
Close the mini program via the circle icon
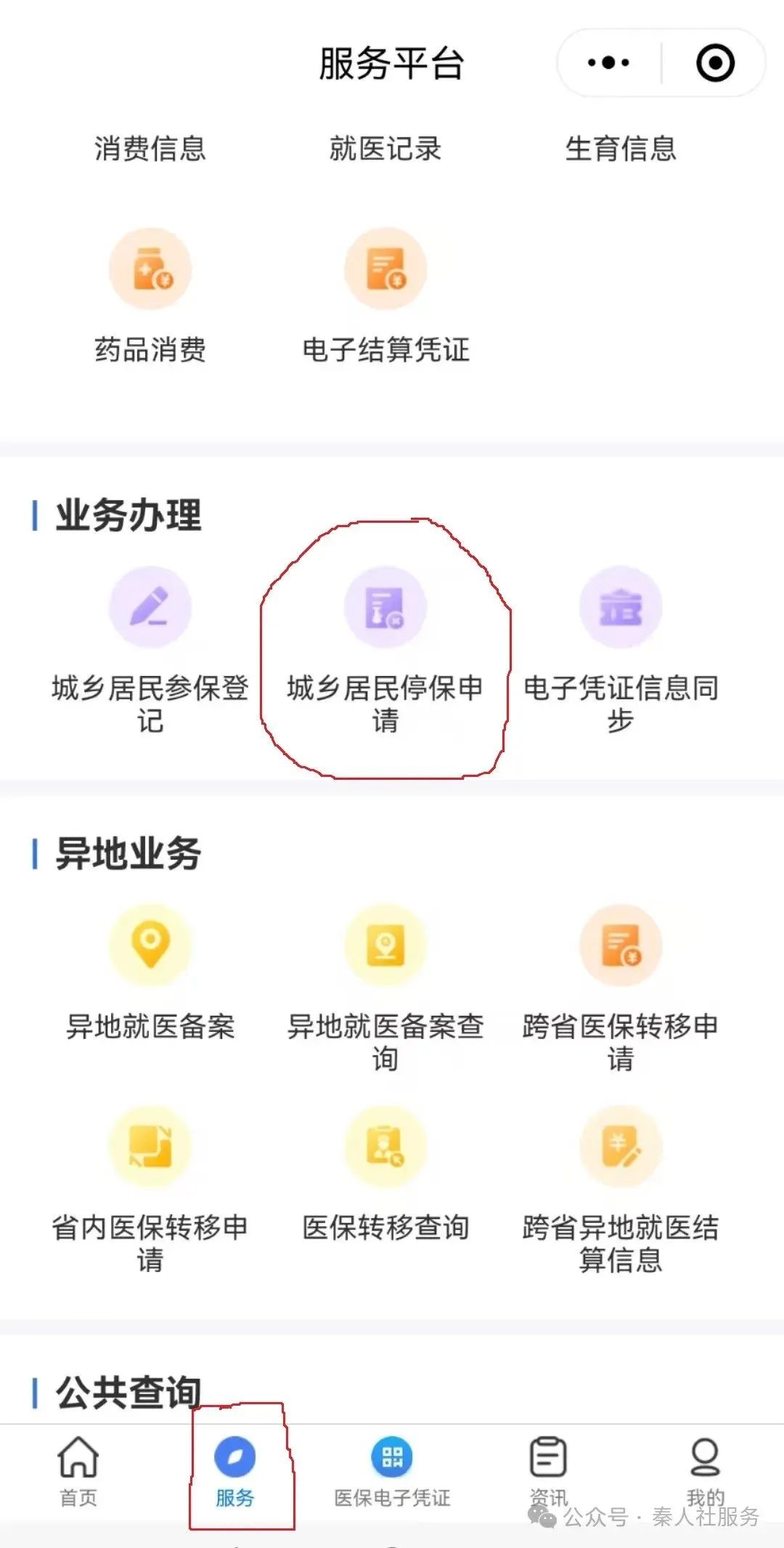pyautogui.click(x=715, y=63)
